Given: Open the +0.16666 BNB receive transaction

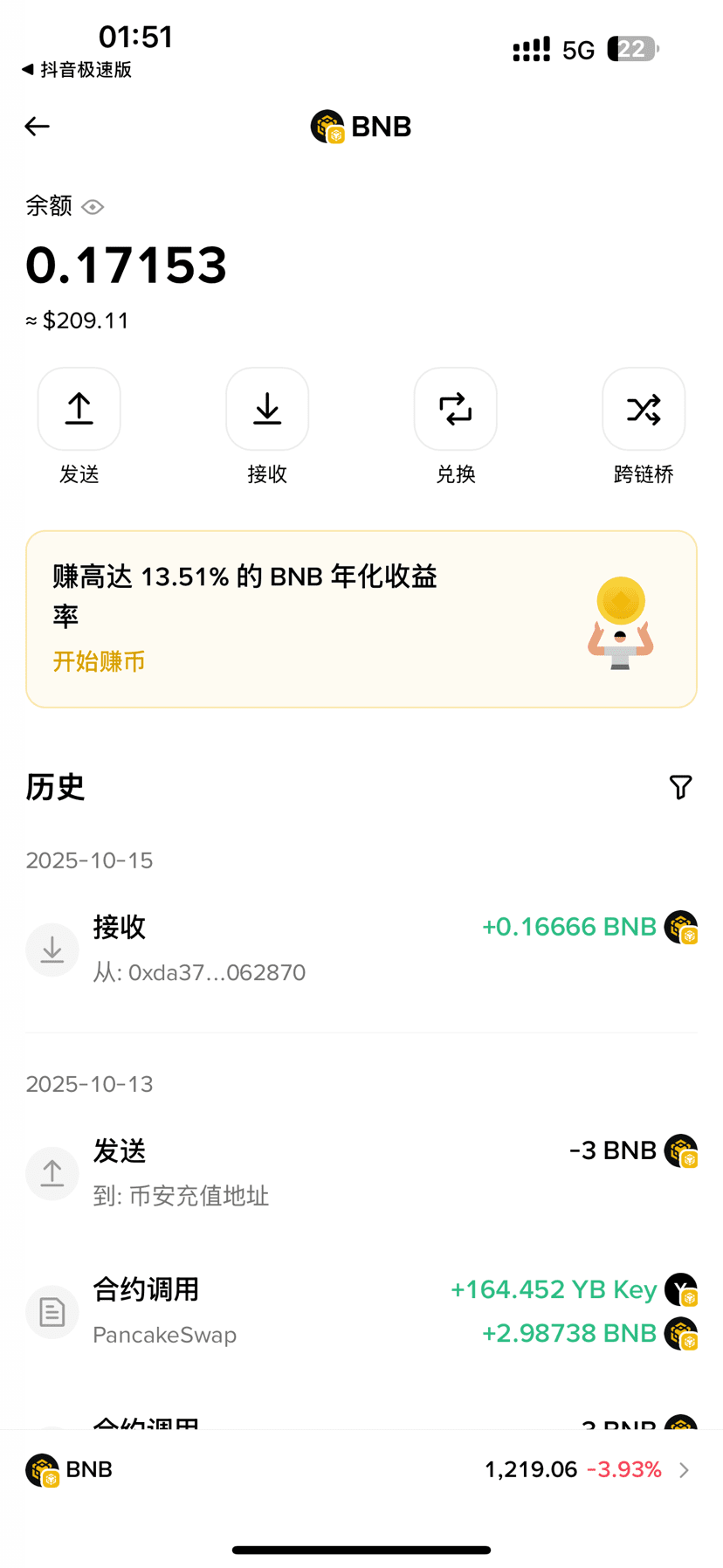Looking at the screenshot, I should tap(361, 949).
